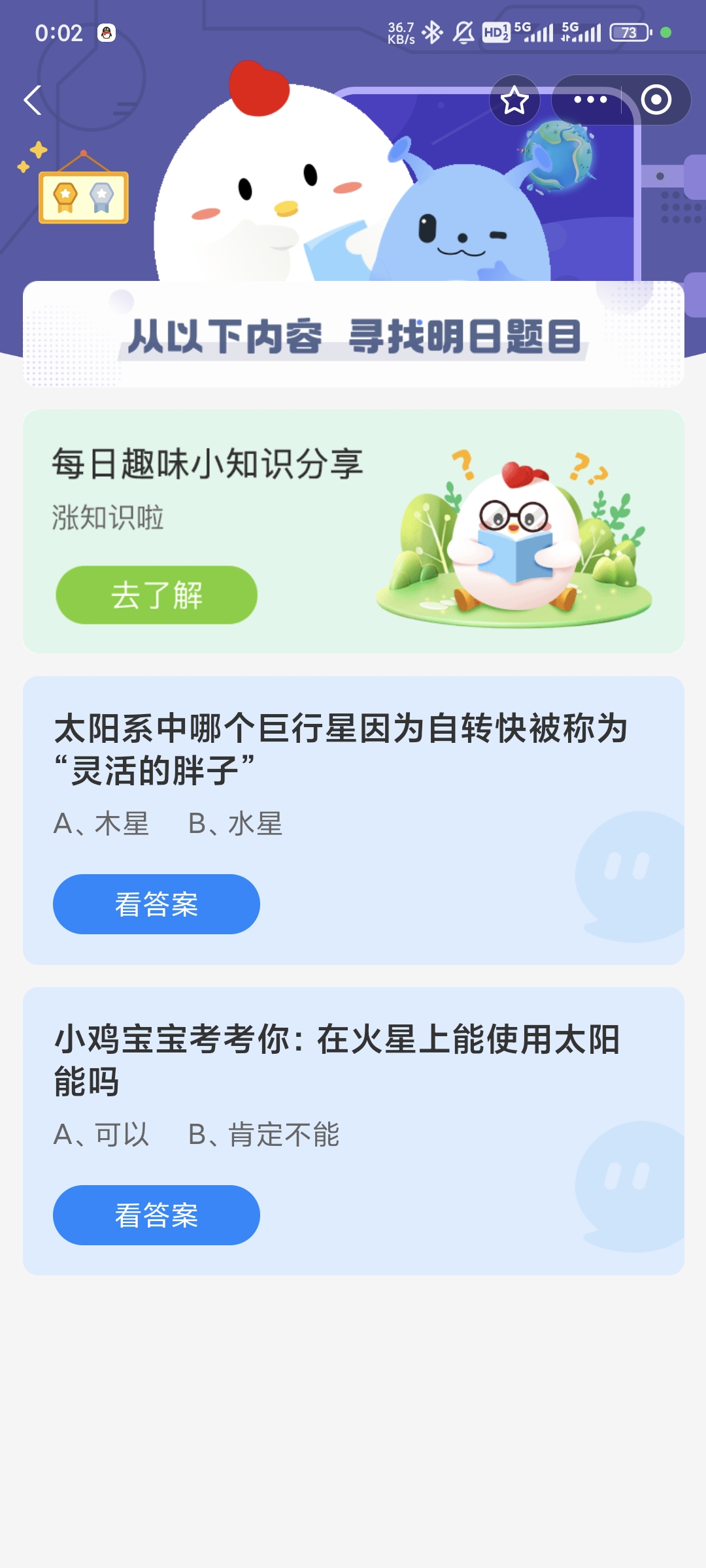Tap 看答案 under the solar energy question

[155, 1214]
